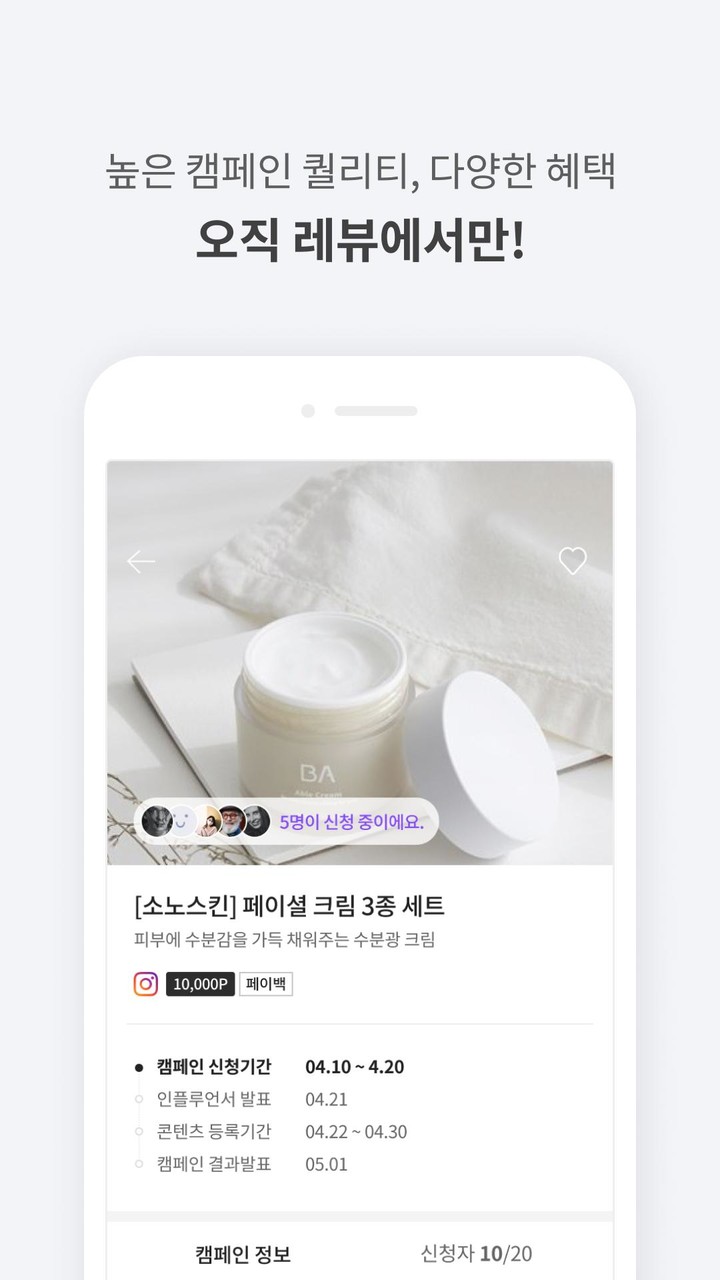
Task: Select the 인플루언서 발표 timeline bullet
Action: click(137, 1100)
